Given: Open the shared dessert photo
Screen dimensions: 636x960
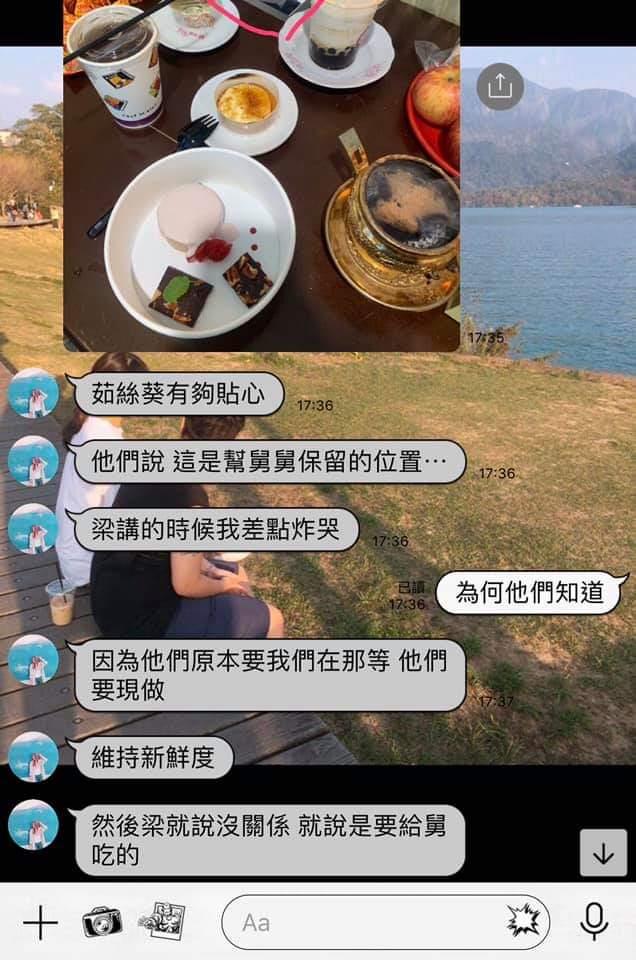Looking at the screenshot, I should 262,175.
